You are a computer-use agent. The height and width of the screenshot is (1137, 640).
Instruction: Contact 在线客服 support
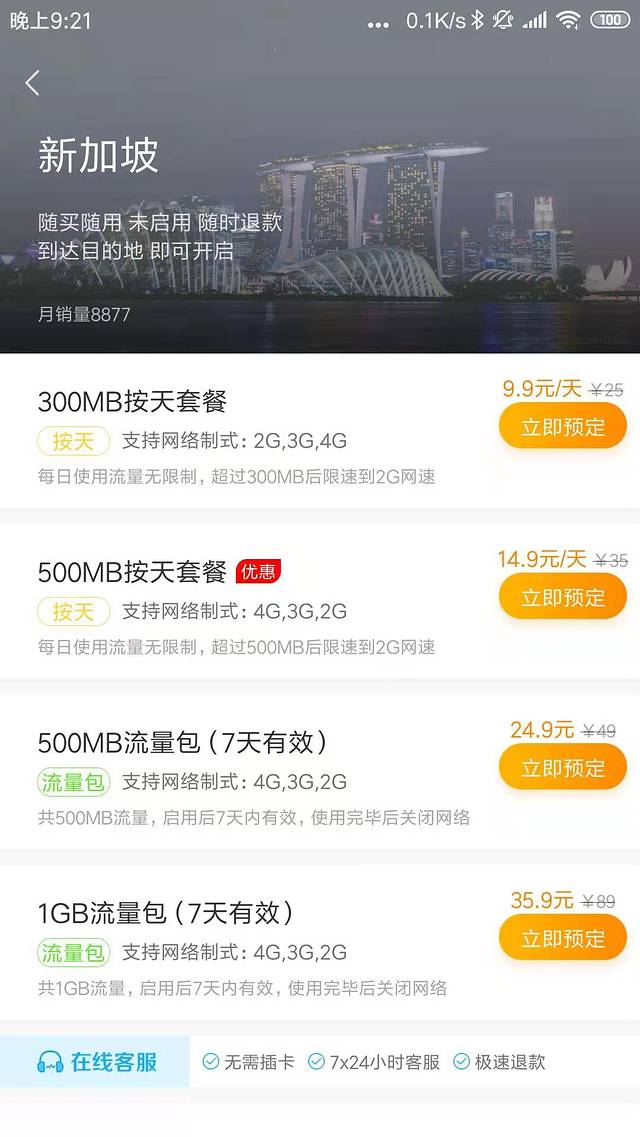pos(97,1062)
